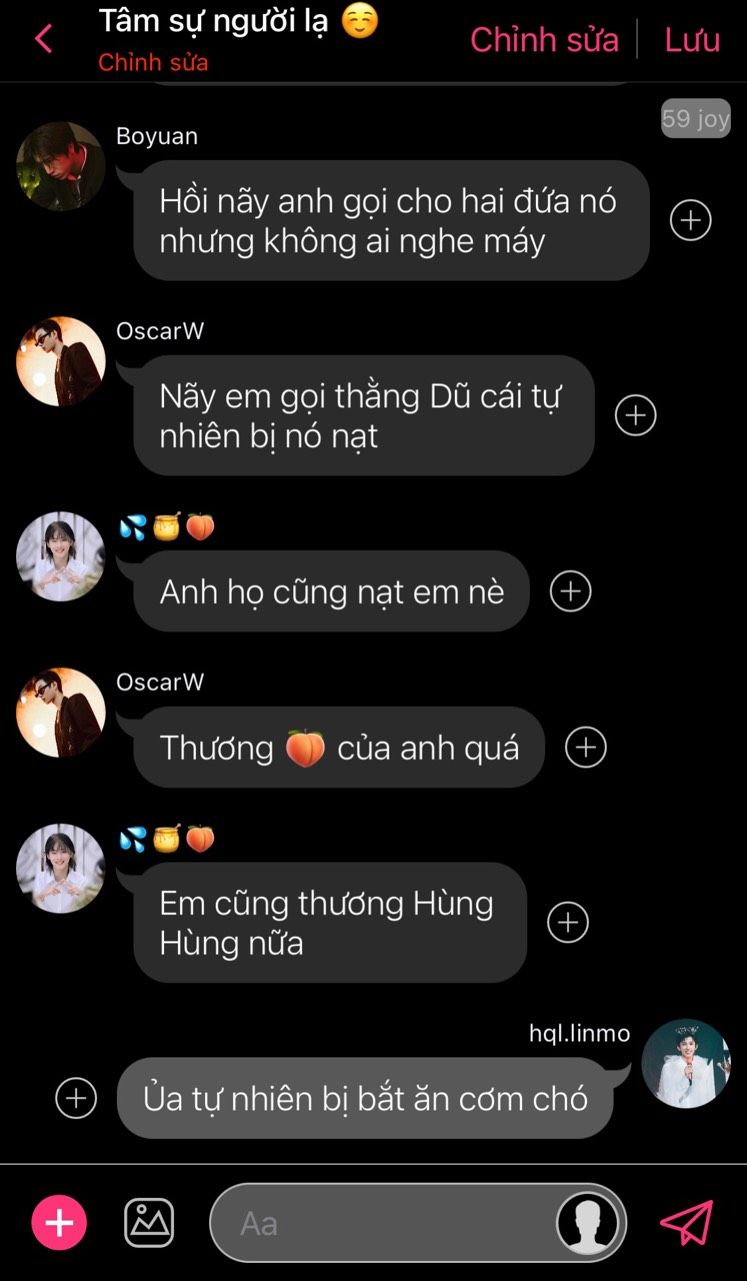
Task: Send the message with paper plane icon
Action: tap(686, 1222)
